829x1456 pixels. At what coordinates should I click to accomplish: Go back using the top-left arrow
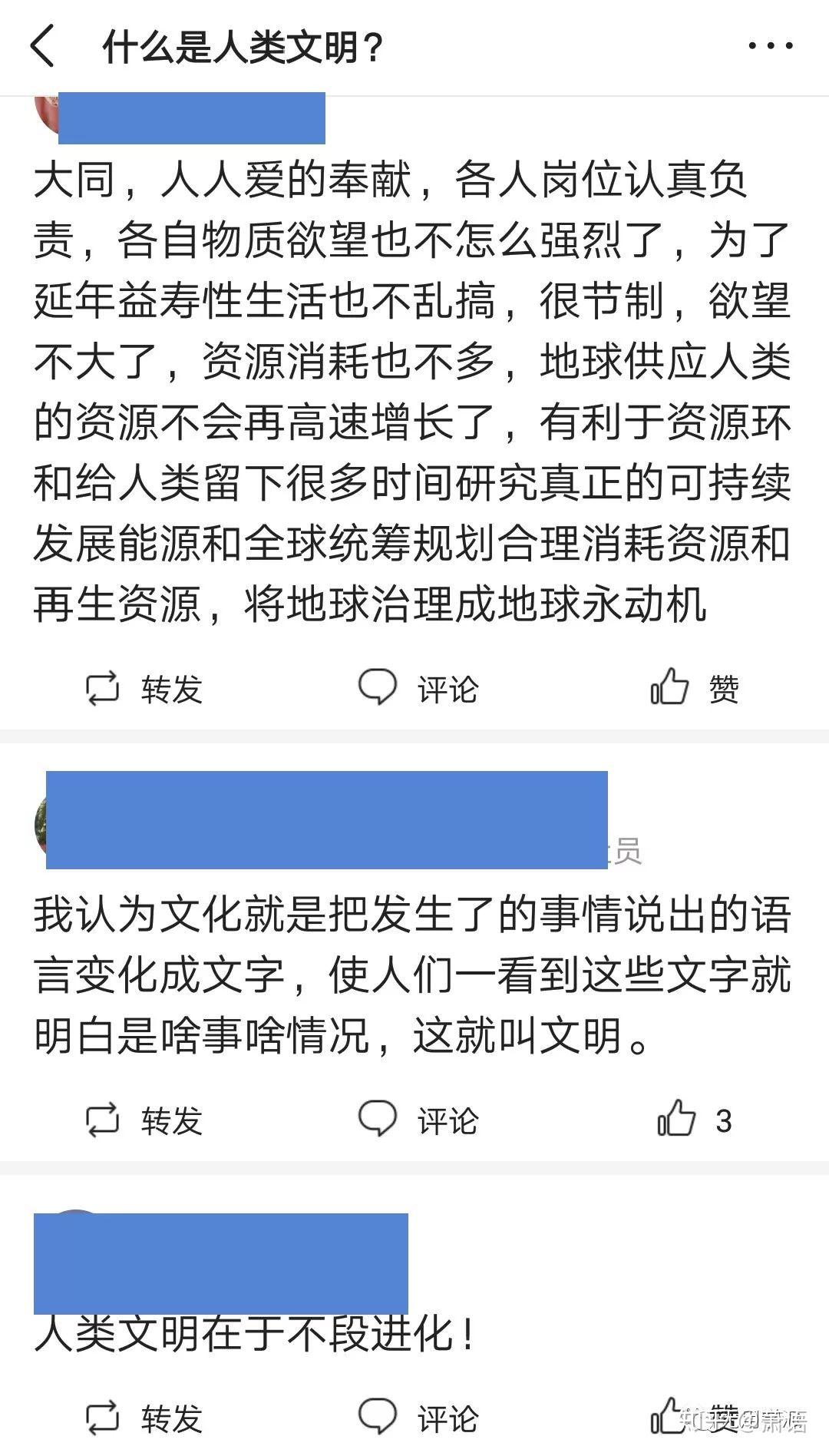coord(43,46)
